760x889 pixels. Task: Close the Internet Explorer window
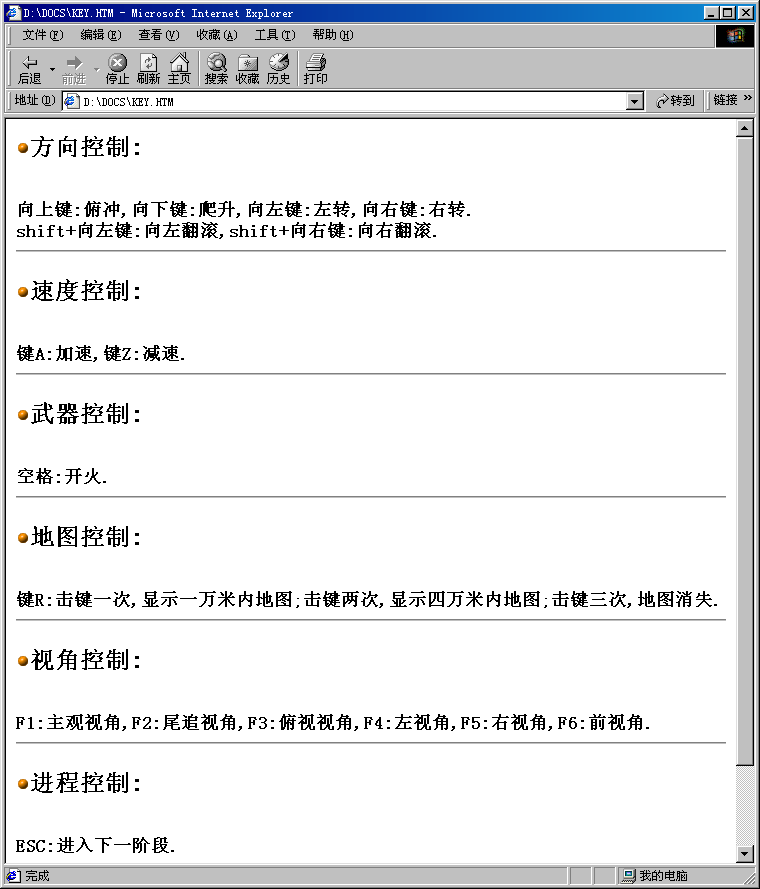coord(746,13)
